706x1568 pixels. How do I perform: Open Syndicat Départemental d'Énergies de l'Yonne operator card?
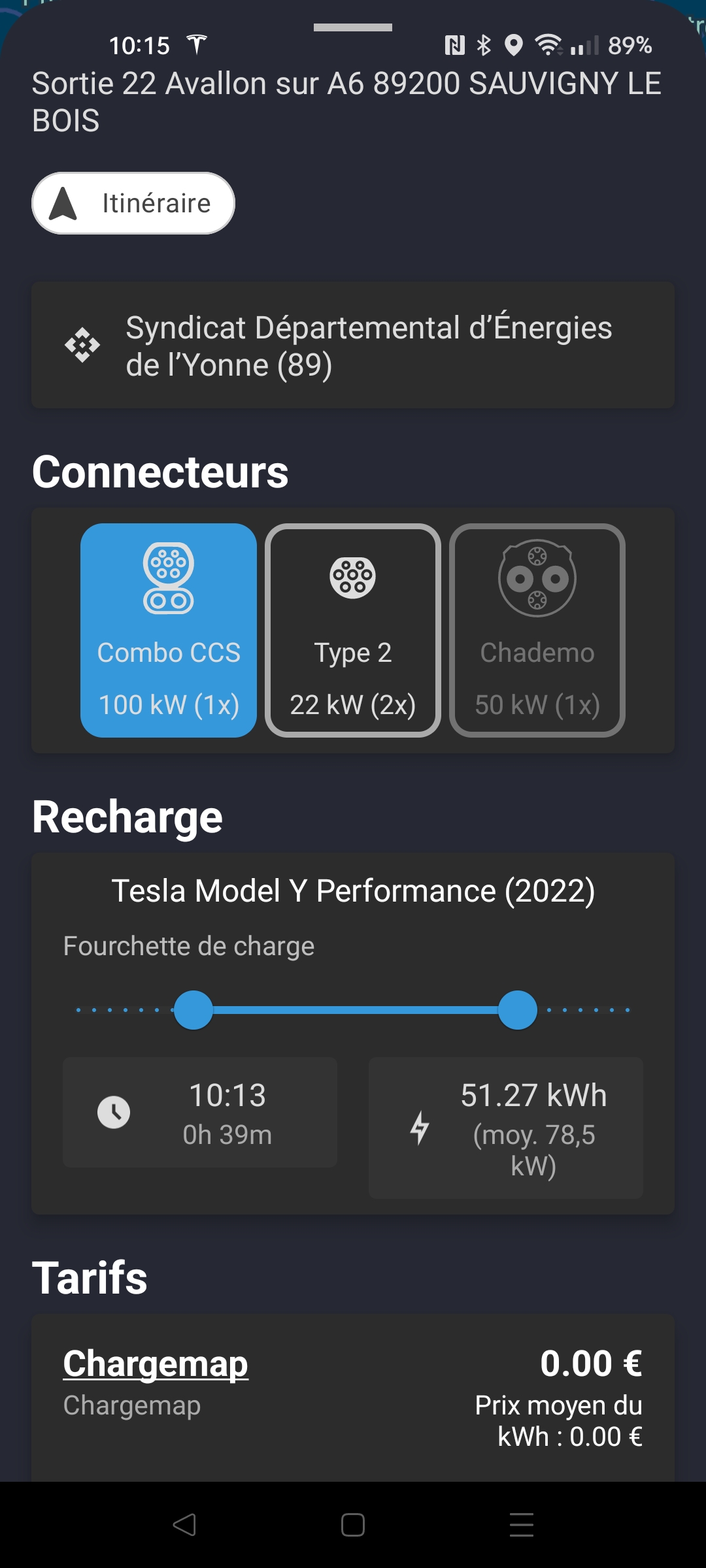[353, 346]
